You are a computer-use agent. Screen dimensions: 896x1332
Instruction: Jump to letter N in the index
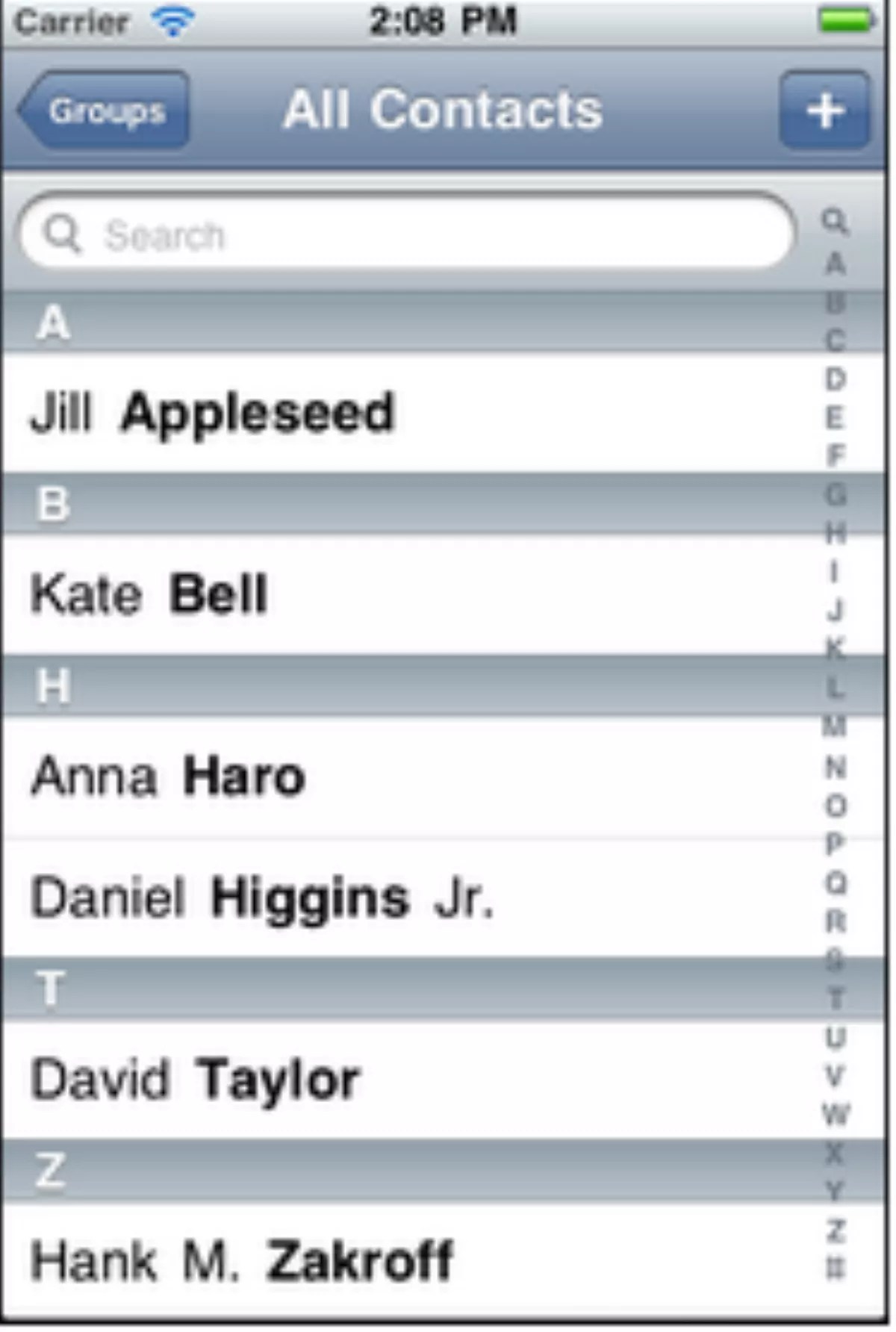[x=835, y=768]
